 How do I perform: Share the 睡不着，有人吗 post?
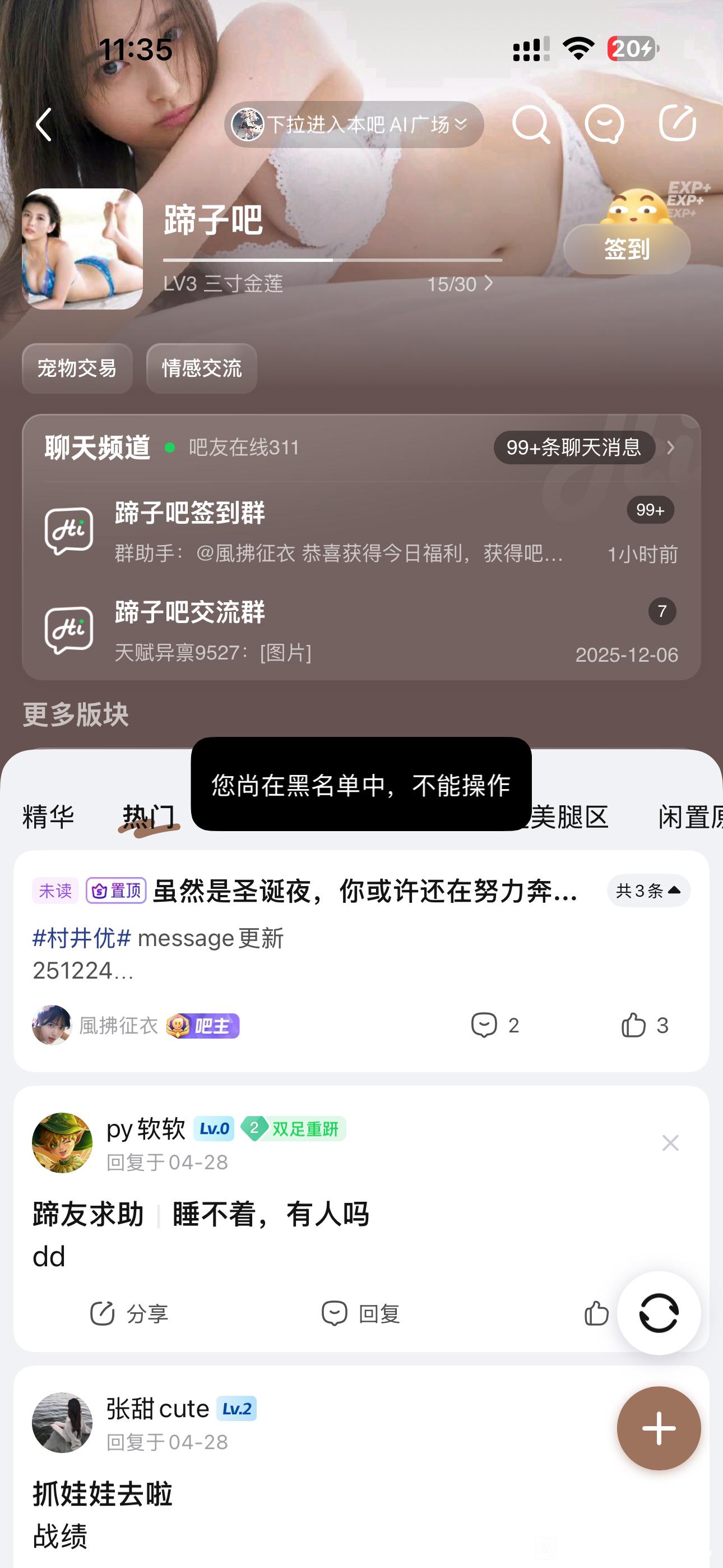pyautogui.click(x=129, y=1313)
